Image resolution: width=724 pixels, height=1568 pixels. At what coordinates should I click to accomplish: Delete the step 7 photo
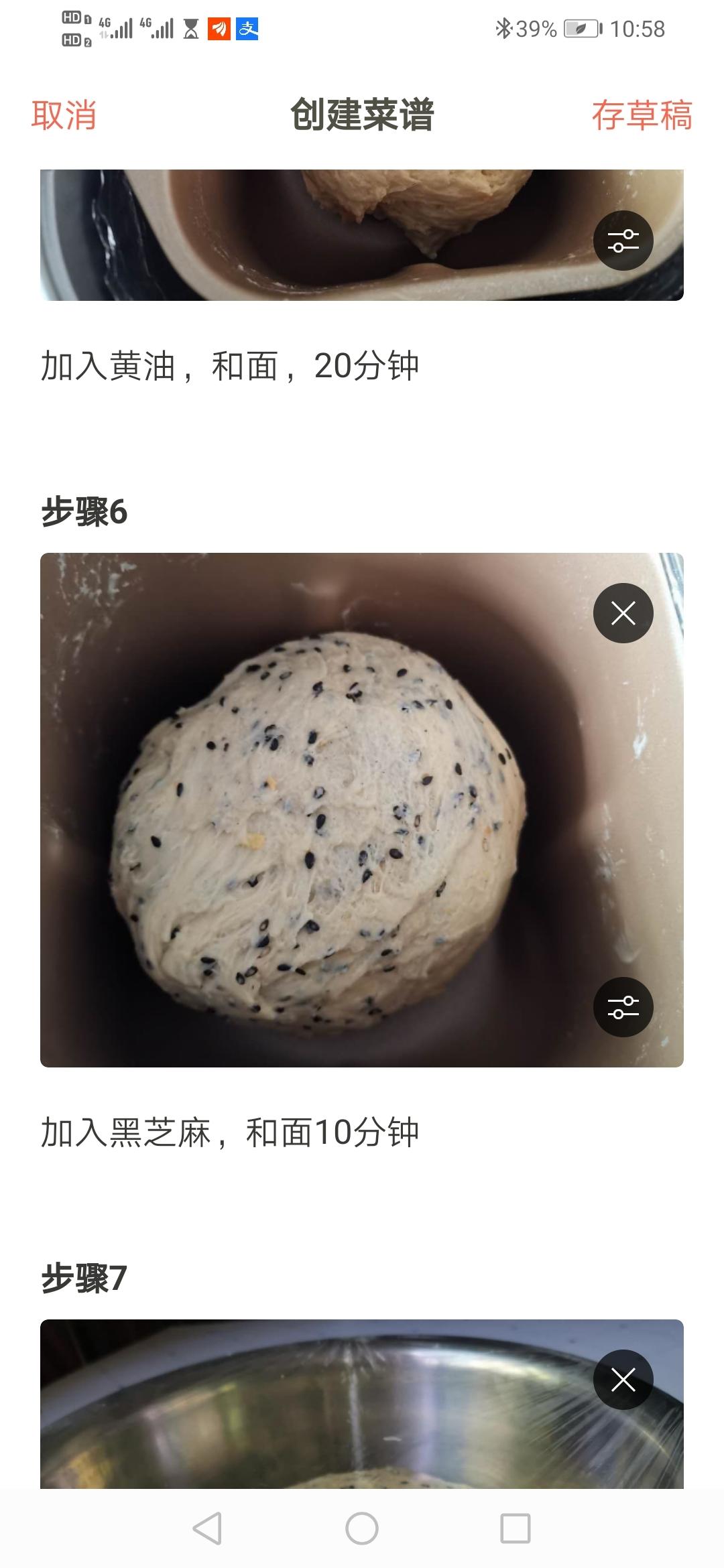[x=623, y=1380]
